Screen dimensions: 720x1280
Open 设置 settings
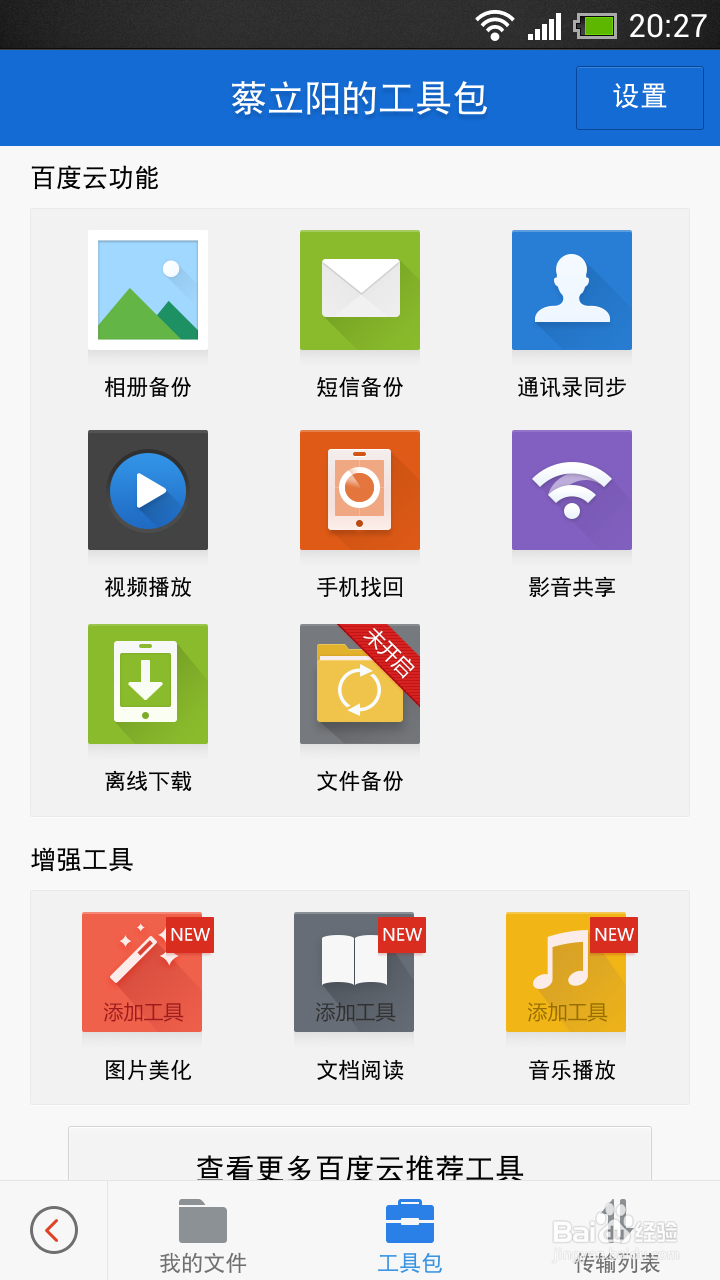[x=640, y=97]
